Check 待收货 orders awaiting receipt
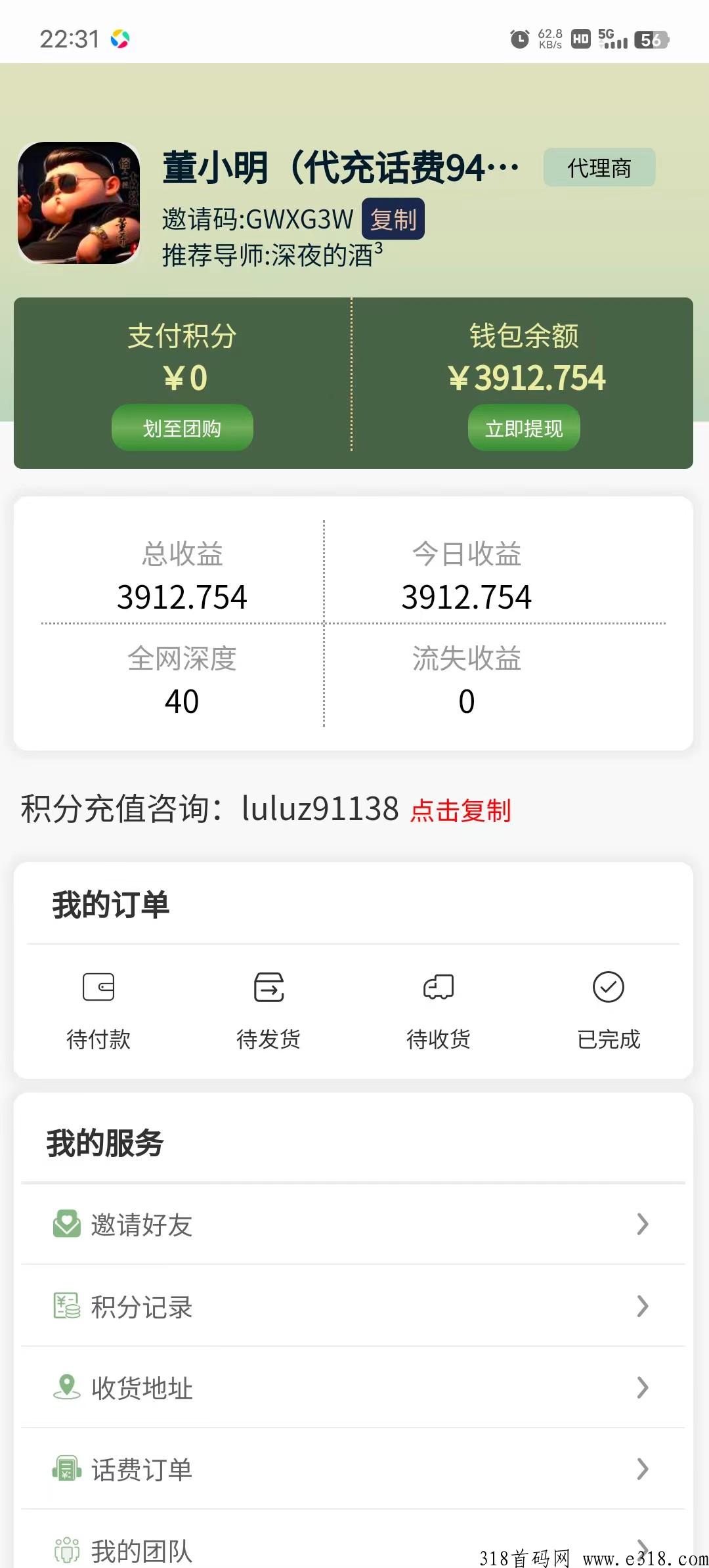709x1568 pixels. (x=439, y=1010)
